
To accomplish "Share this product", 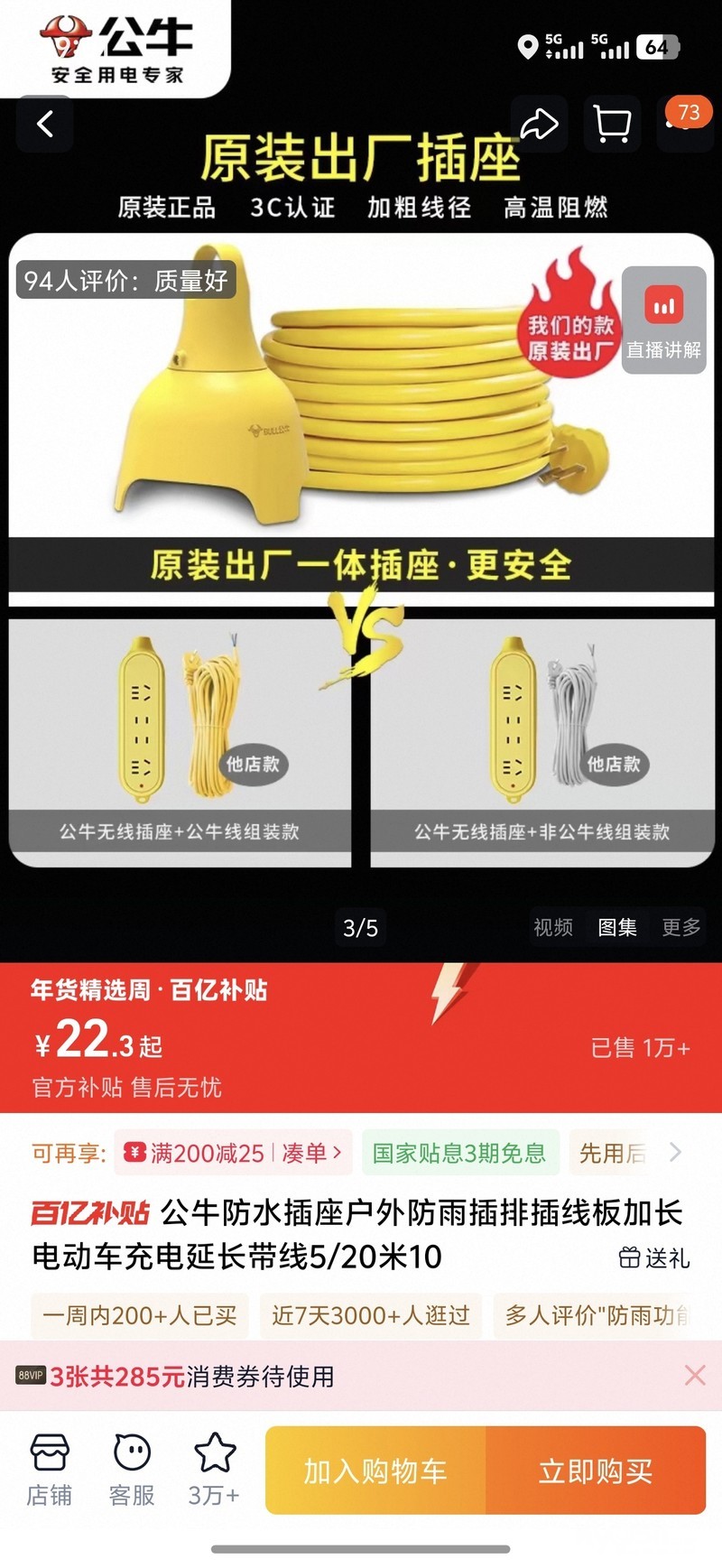I will pyautogui.click(x=539, y=124).
